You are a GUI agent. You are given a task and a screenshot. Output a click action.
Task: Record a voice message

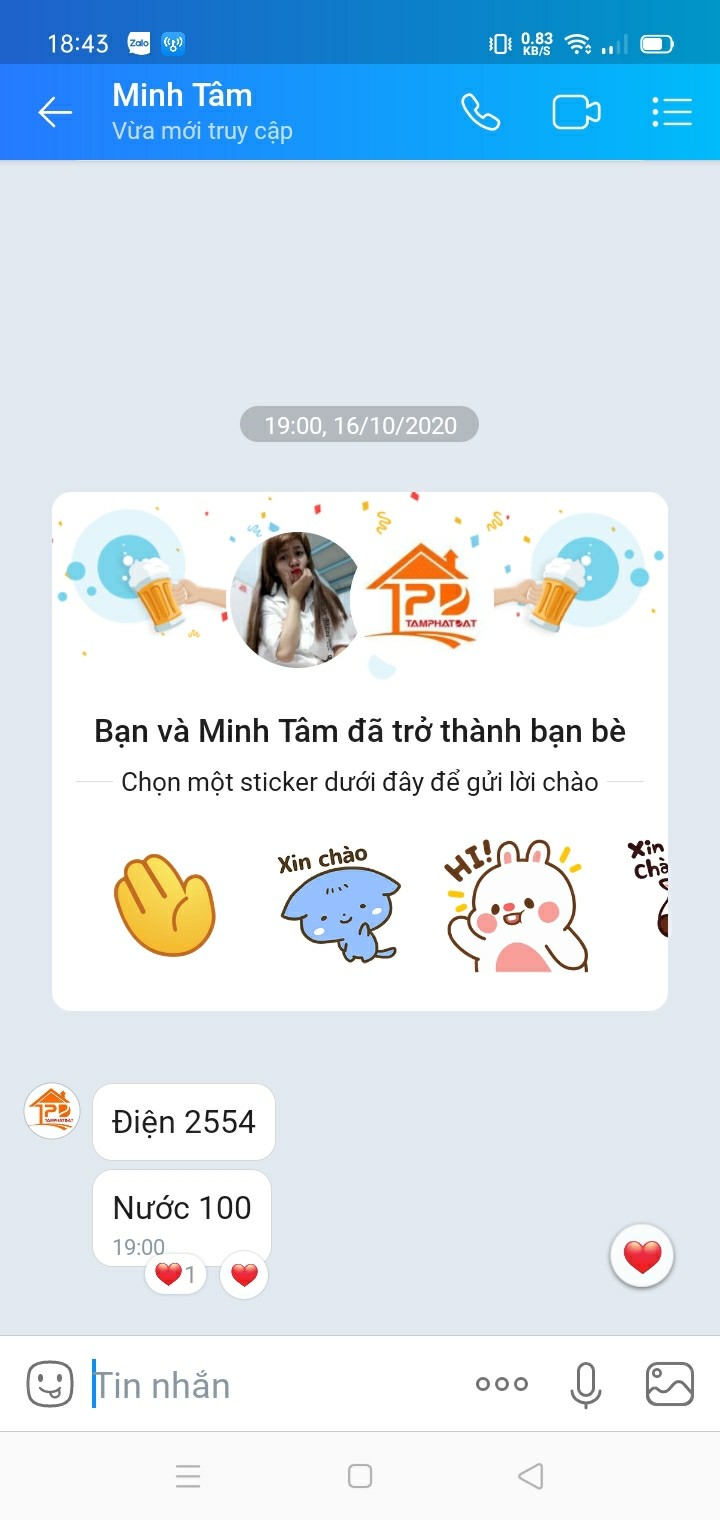[x=585, y=1385]
